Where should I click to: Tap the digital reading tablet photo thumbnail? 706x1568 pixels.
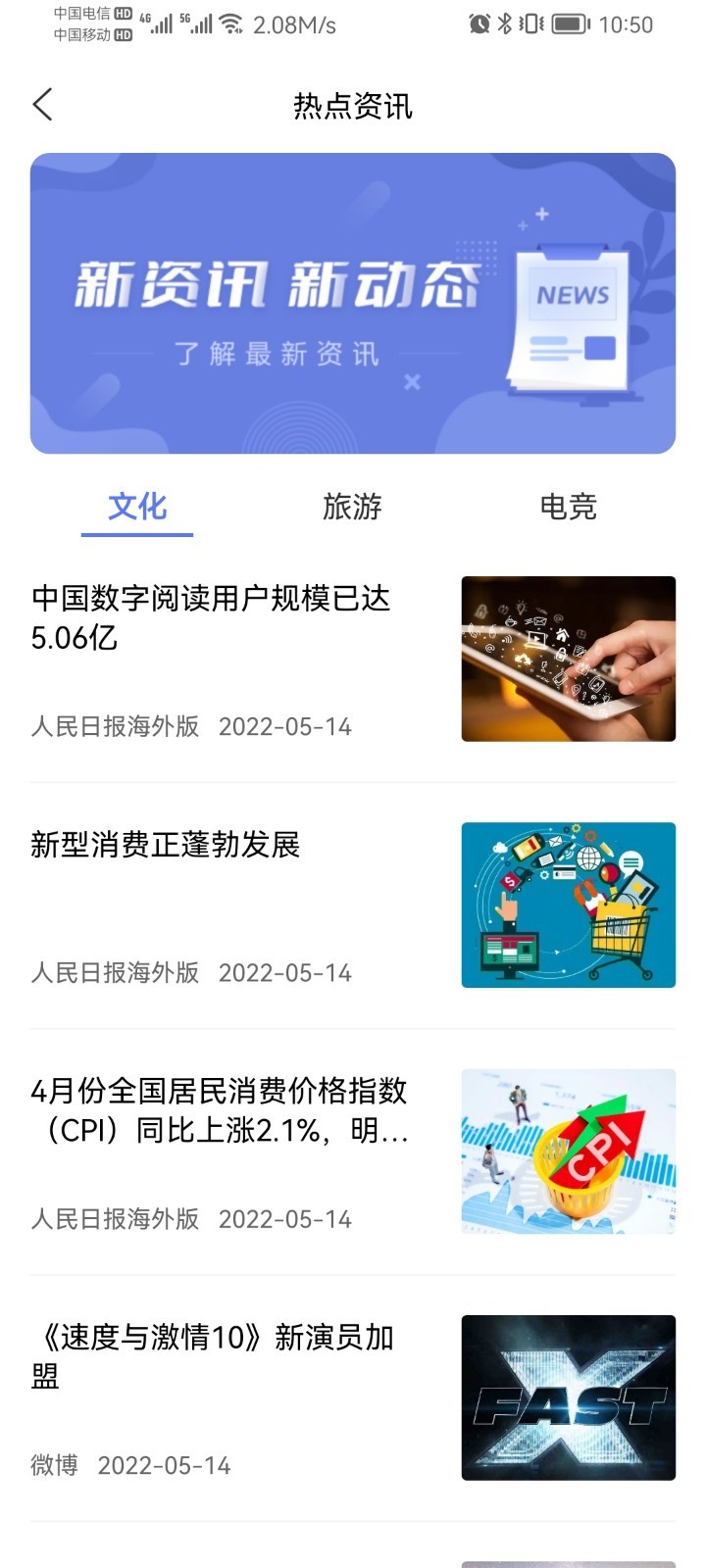(x=568, y=658)
